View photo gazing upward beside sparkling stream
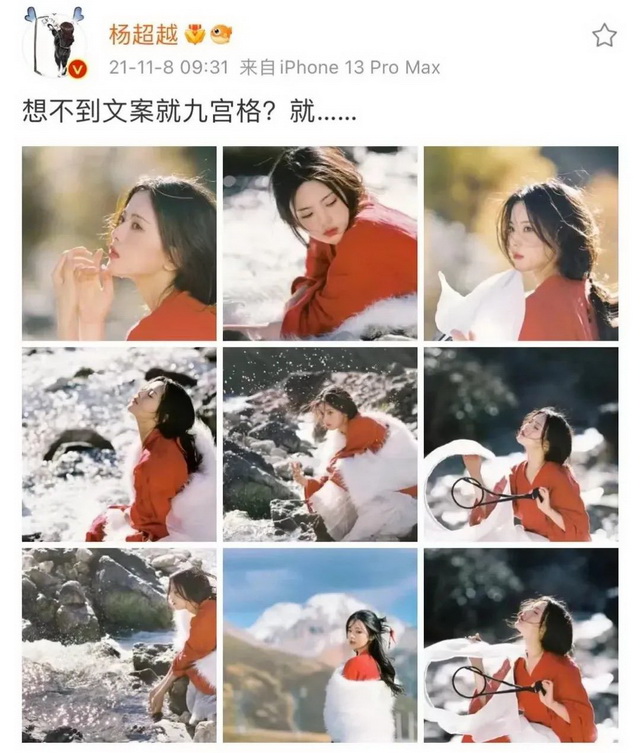The width and height of the screenshot is (640, 753). point(119,444)
